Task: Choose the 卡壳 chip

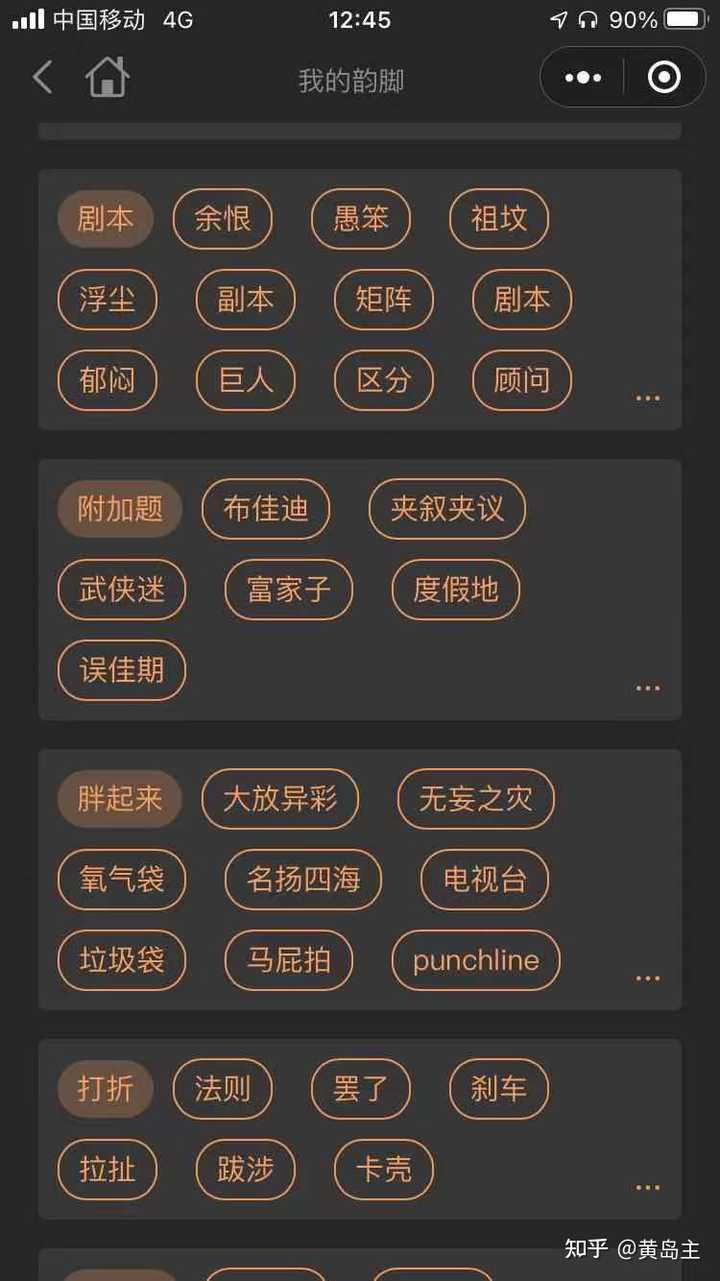Action: pyautogui.click(x=383, y=1169)
